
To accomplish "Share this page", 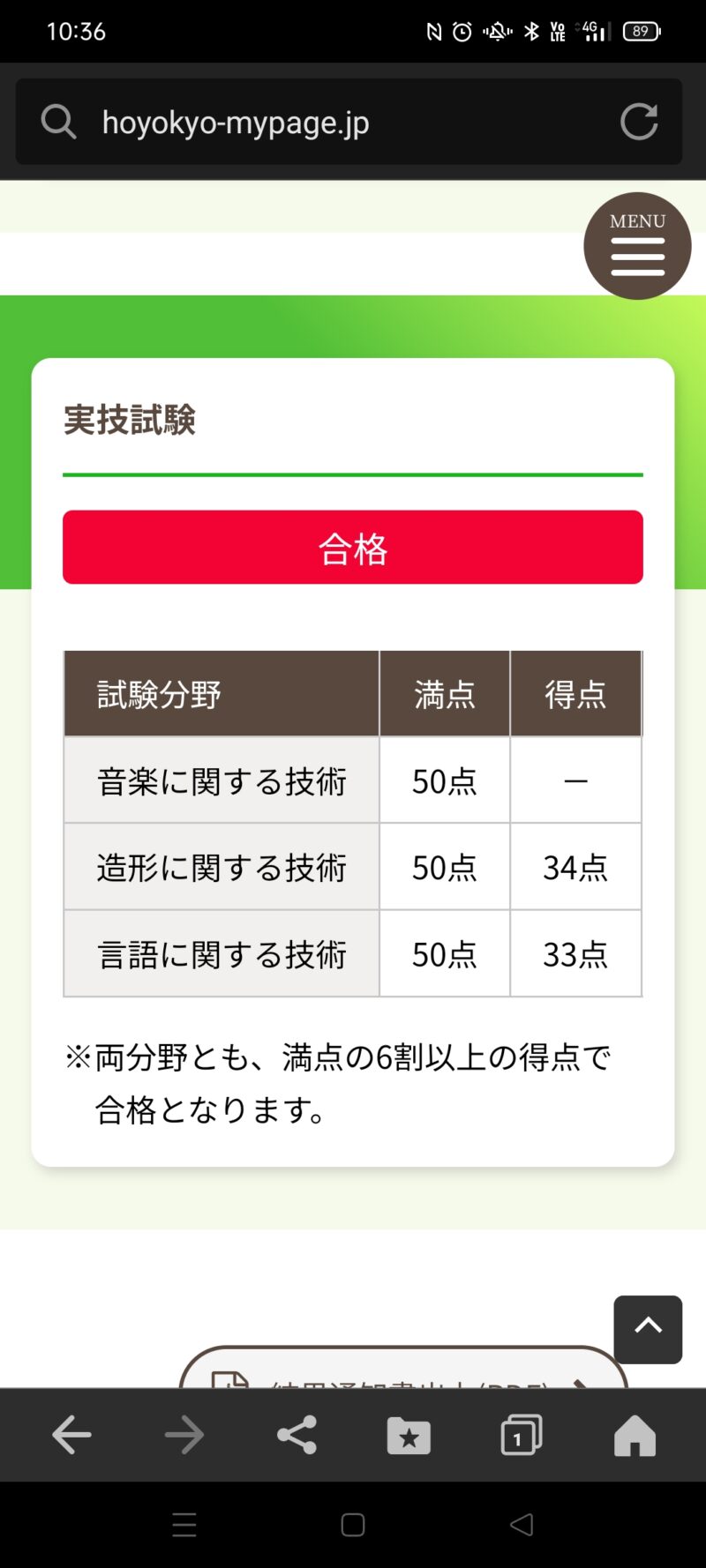I will [x=297, y=1436].
